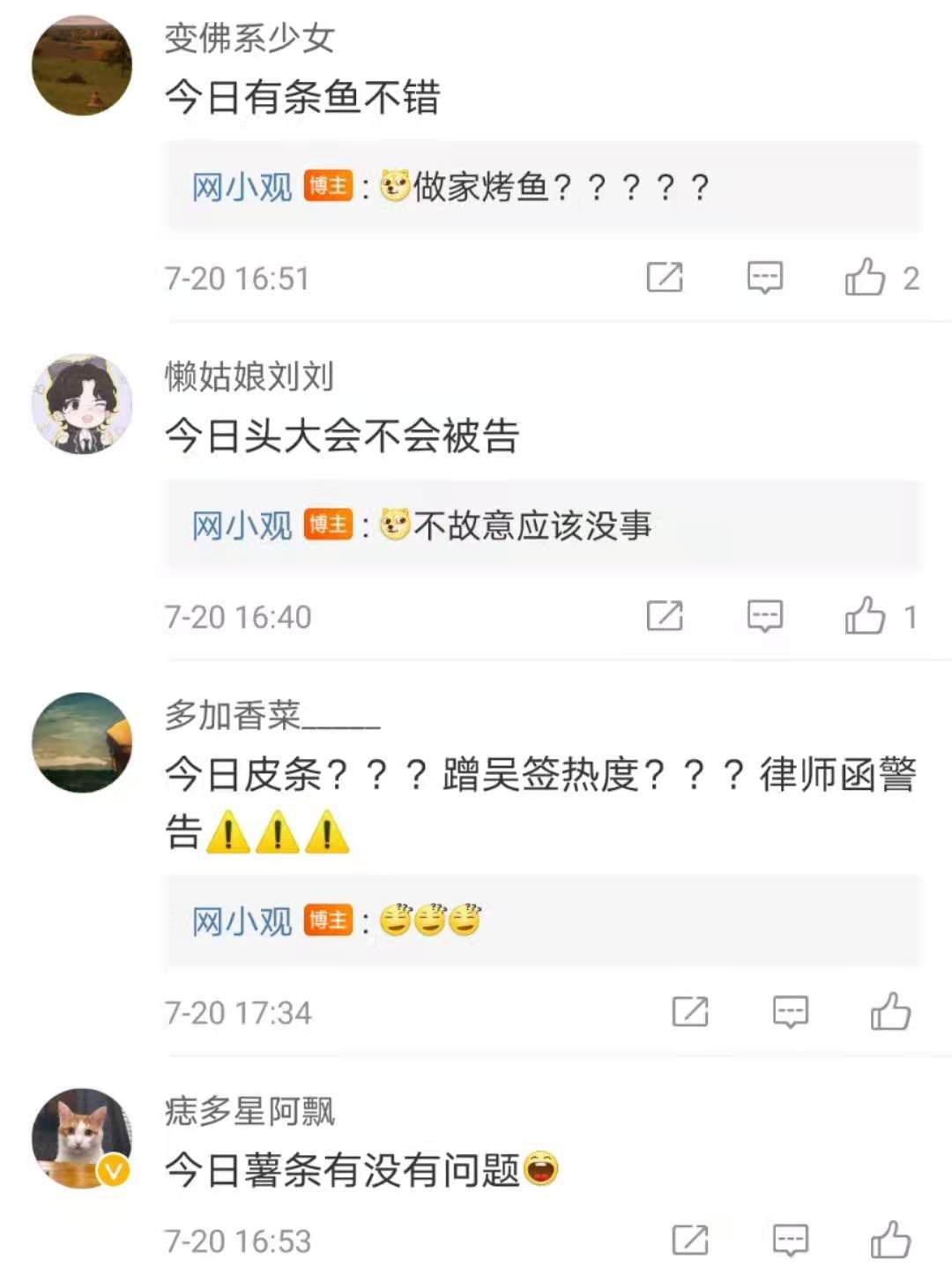Open 网小观 link in 不故意应该没事 reply
The height and width of the screenshot is (1281, 952).
242,525
